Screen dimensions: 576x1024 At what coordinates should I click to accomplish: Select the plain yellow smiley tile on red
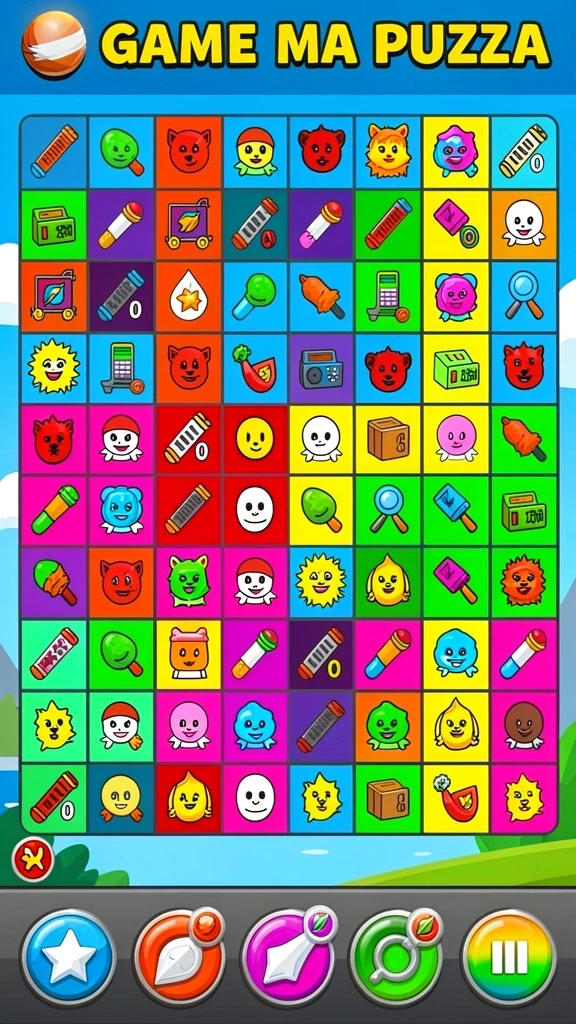point(255,439)
